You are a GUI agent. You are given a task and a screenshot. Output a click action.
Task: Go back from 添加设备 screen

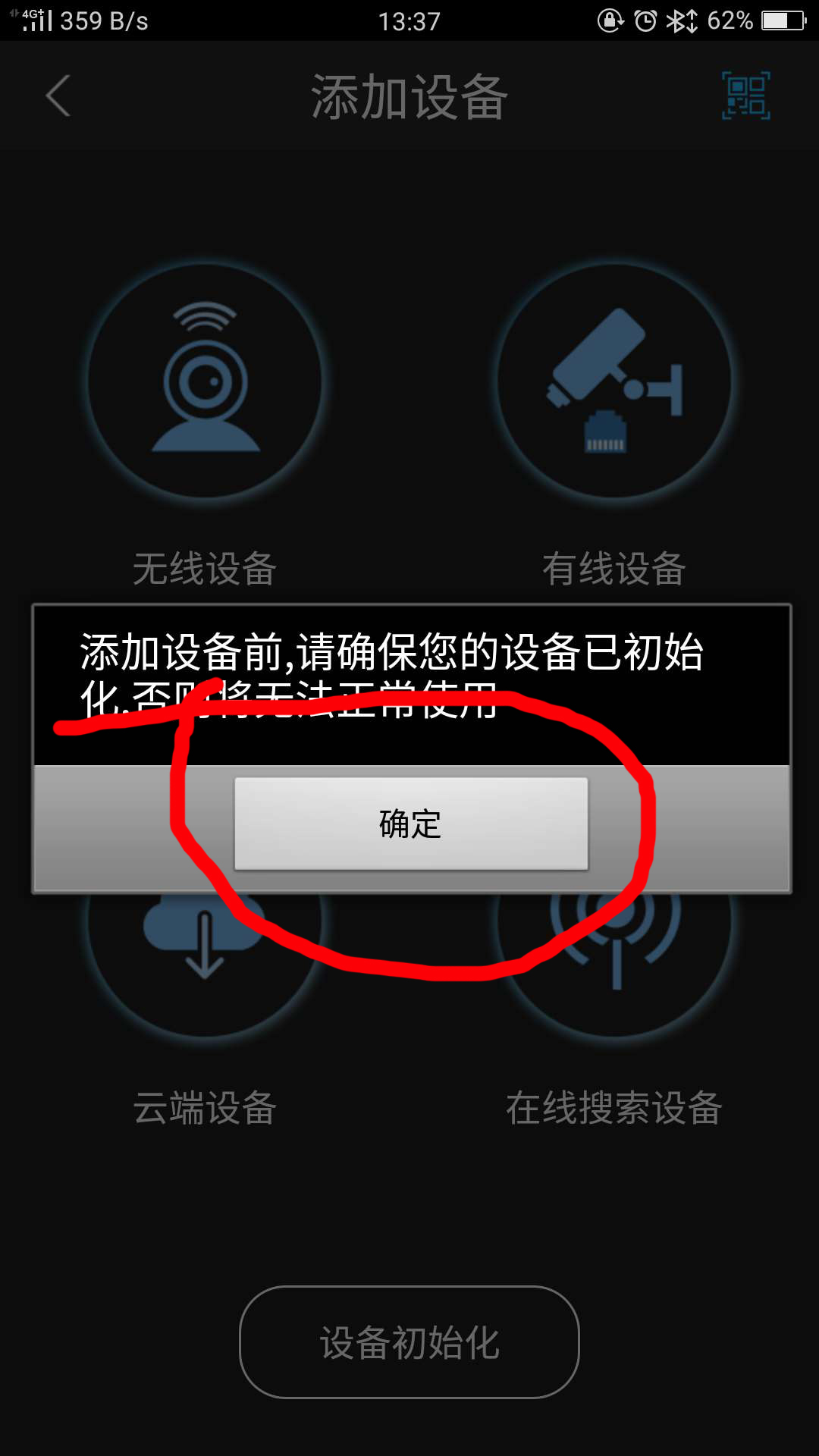coord(58,96)
